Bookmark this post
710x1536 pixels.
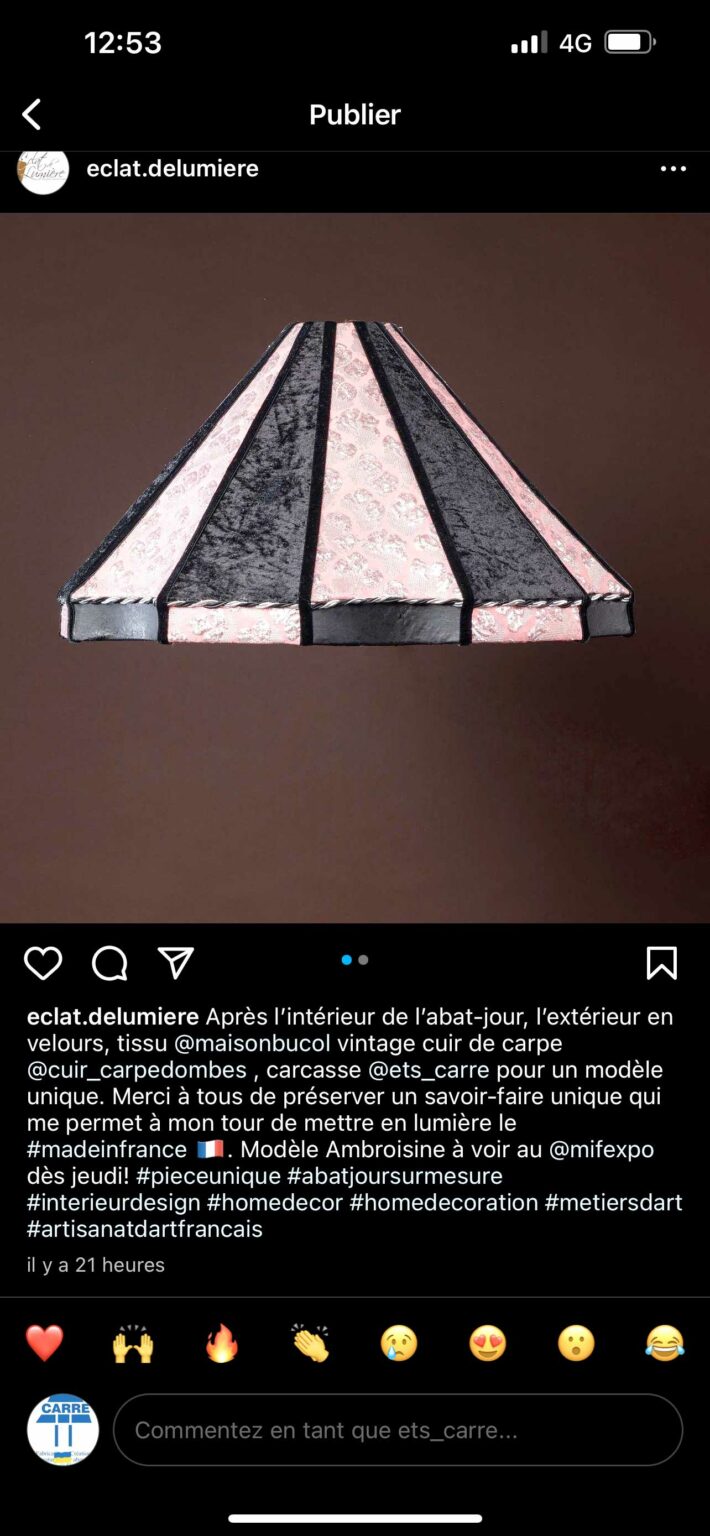(x=662, y=964)
